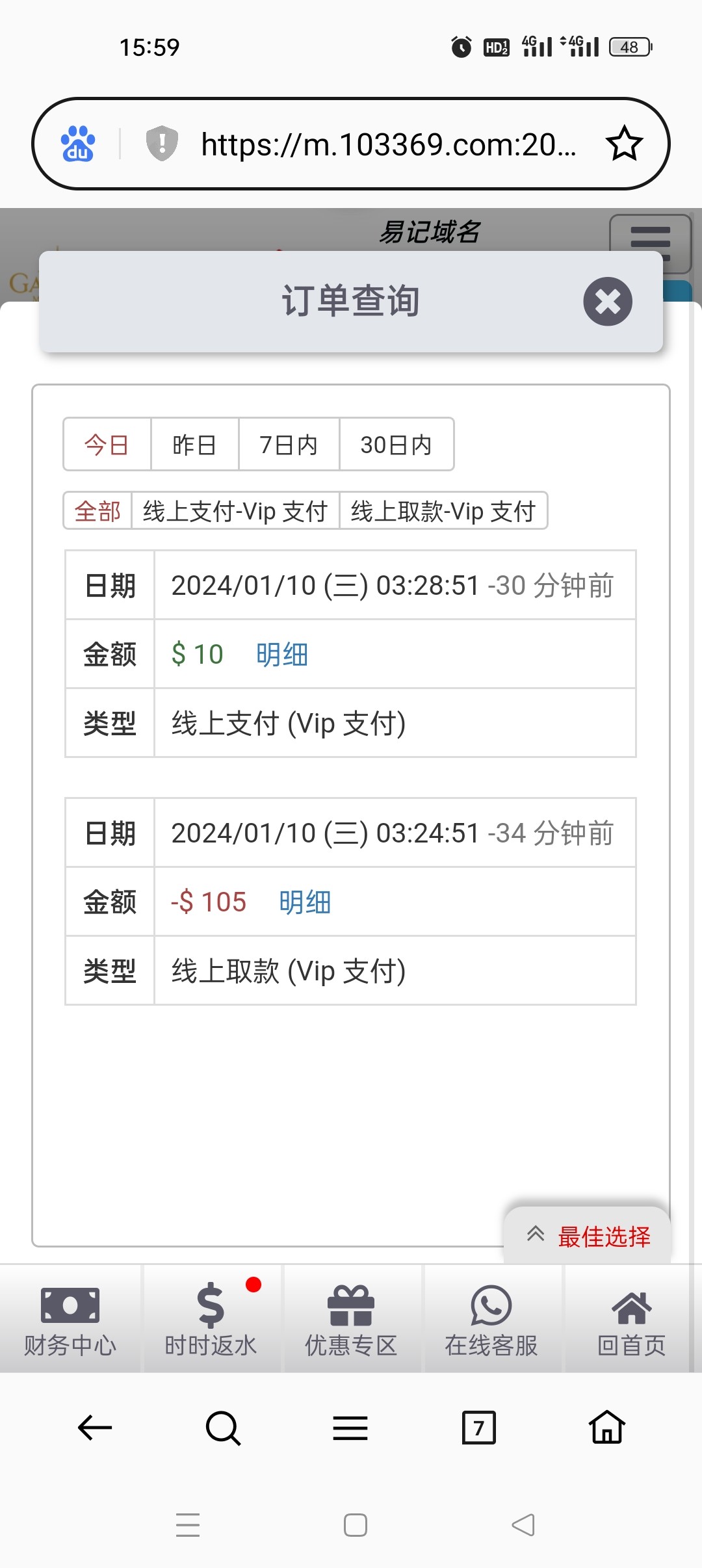Filter by 线上取款-Vip 支付

(443, 512)
